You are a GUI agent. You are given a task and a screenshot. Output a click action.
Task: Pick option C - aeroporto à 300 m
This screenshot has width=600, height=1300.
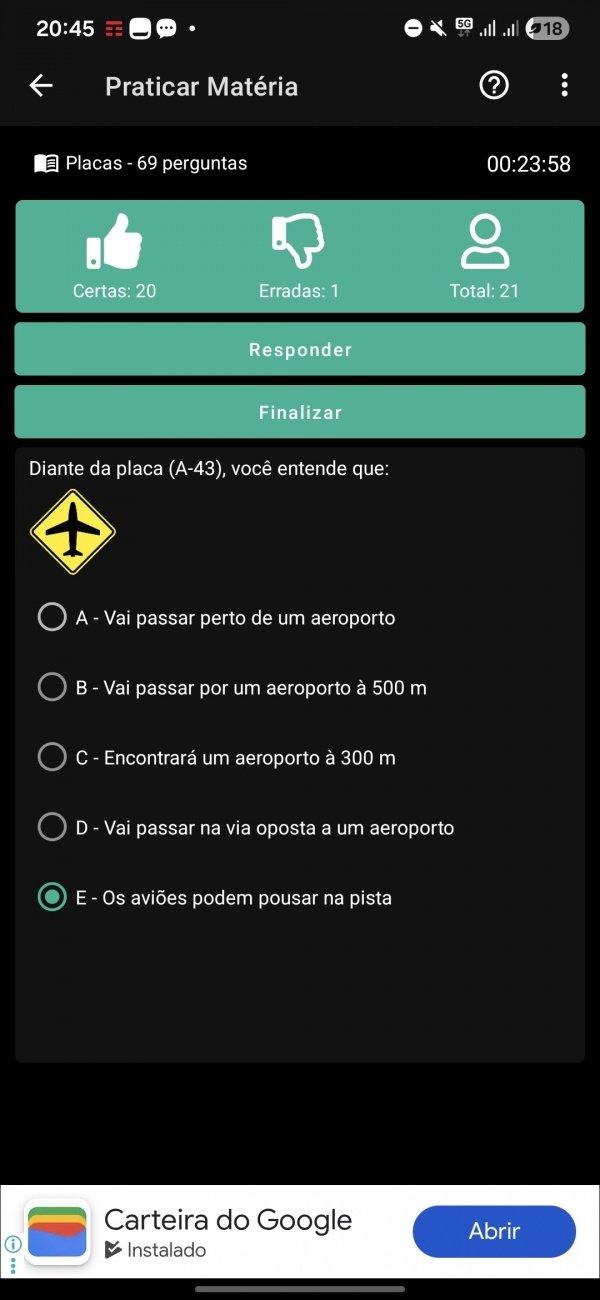52,757
